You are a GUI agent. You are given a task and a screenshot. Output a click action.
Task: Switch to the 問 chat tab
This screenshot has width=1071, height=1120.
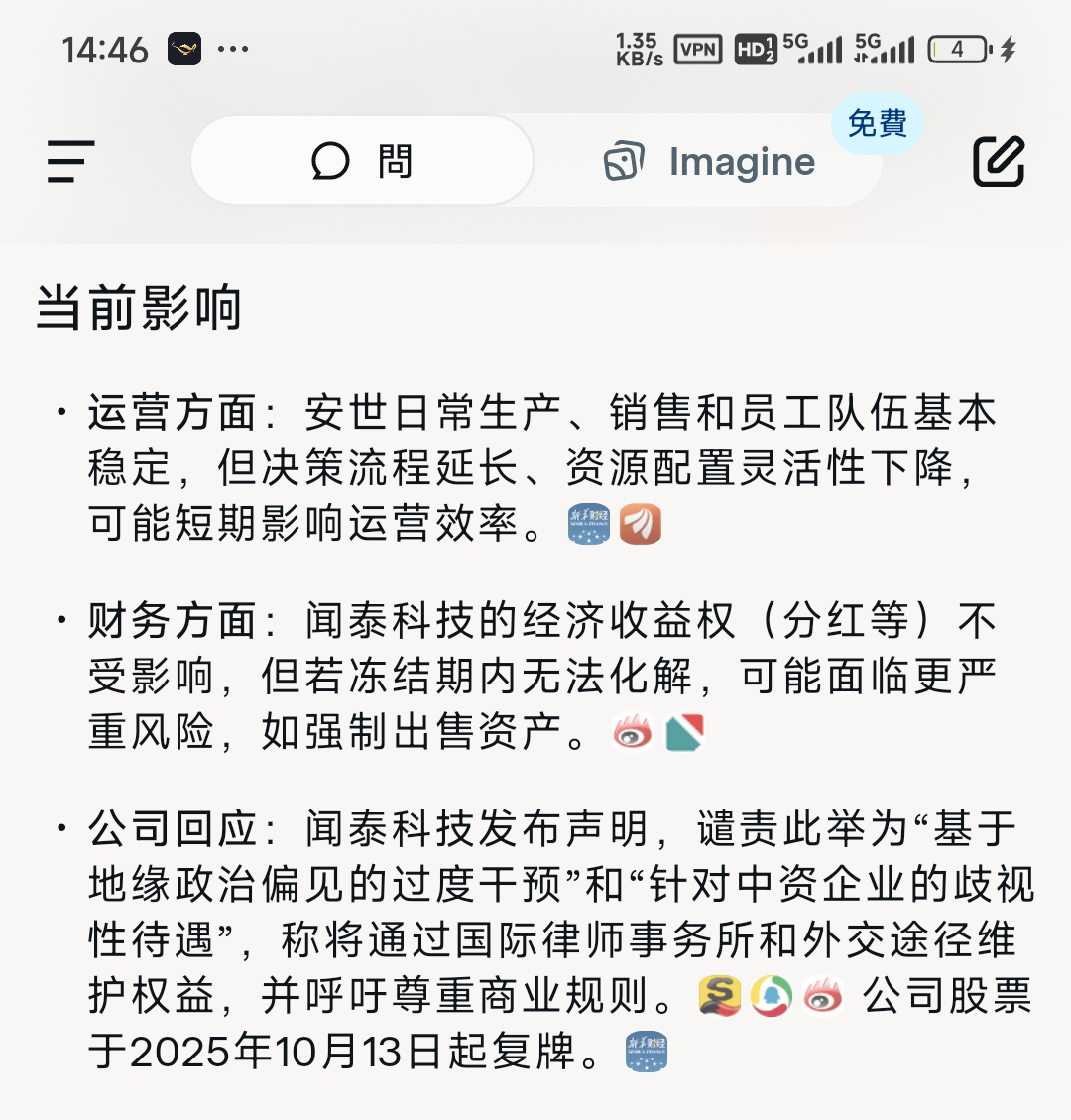tap(362, 161)
